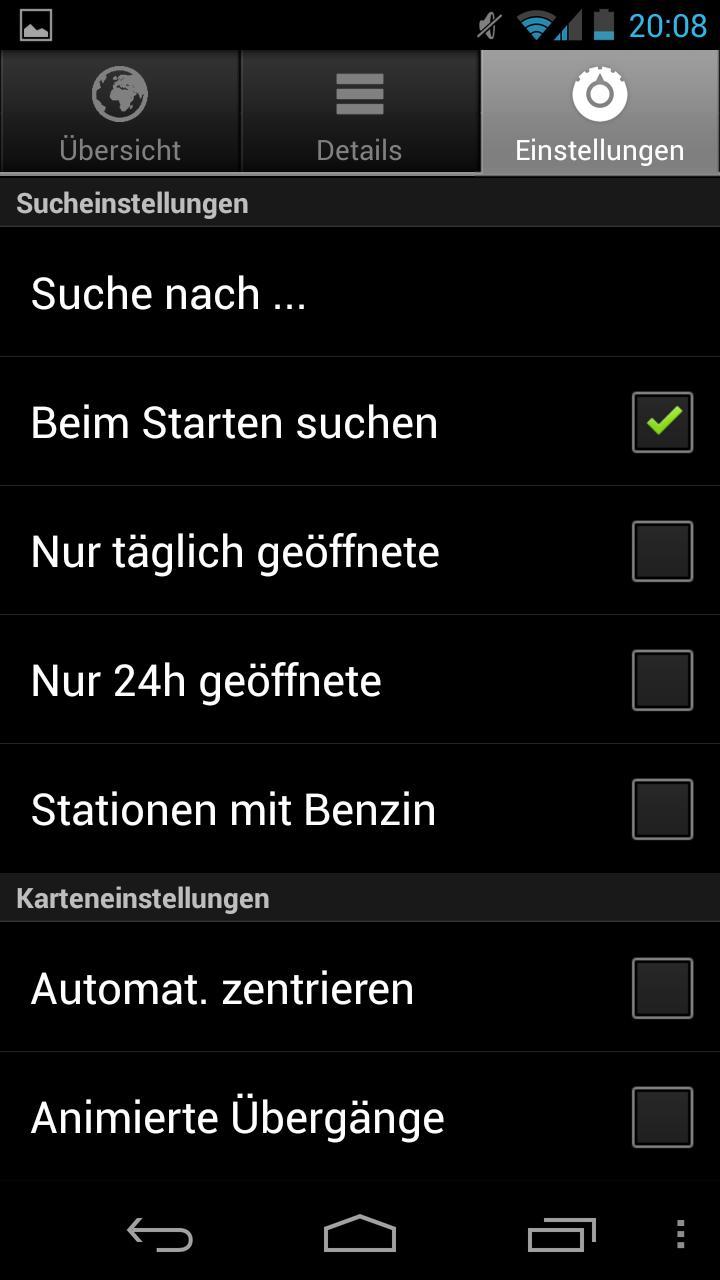Switch to the Übersicht tab
This screenshot has height=1280, width=720.
[120, 113]
